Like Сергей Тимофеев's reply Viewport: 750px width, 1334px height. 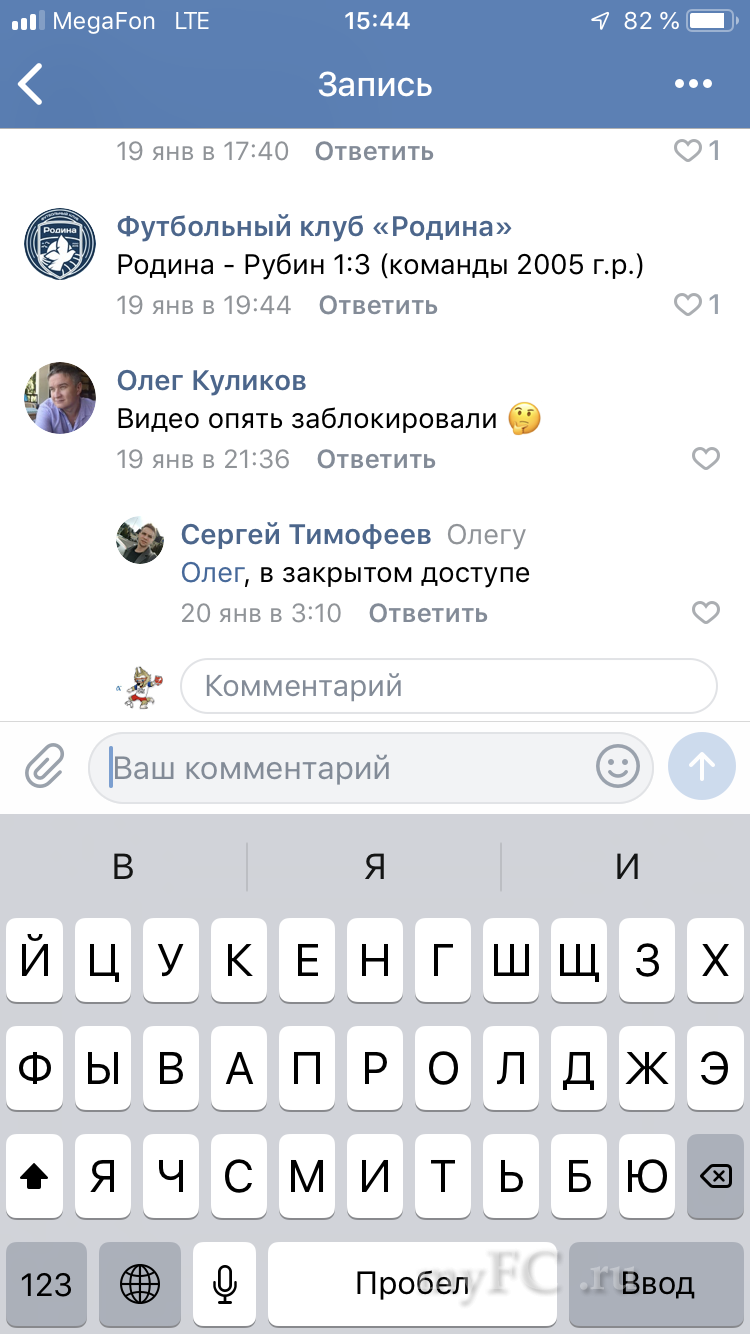[x=706, y=612]
